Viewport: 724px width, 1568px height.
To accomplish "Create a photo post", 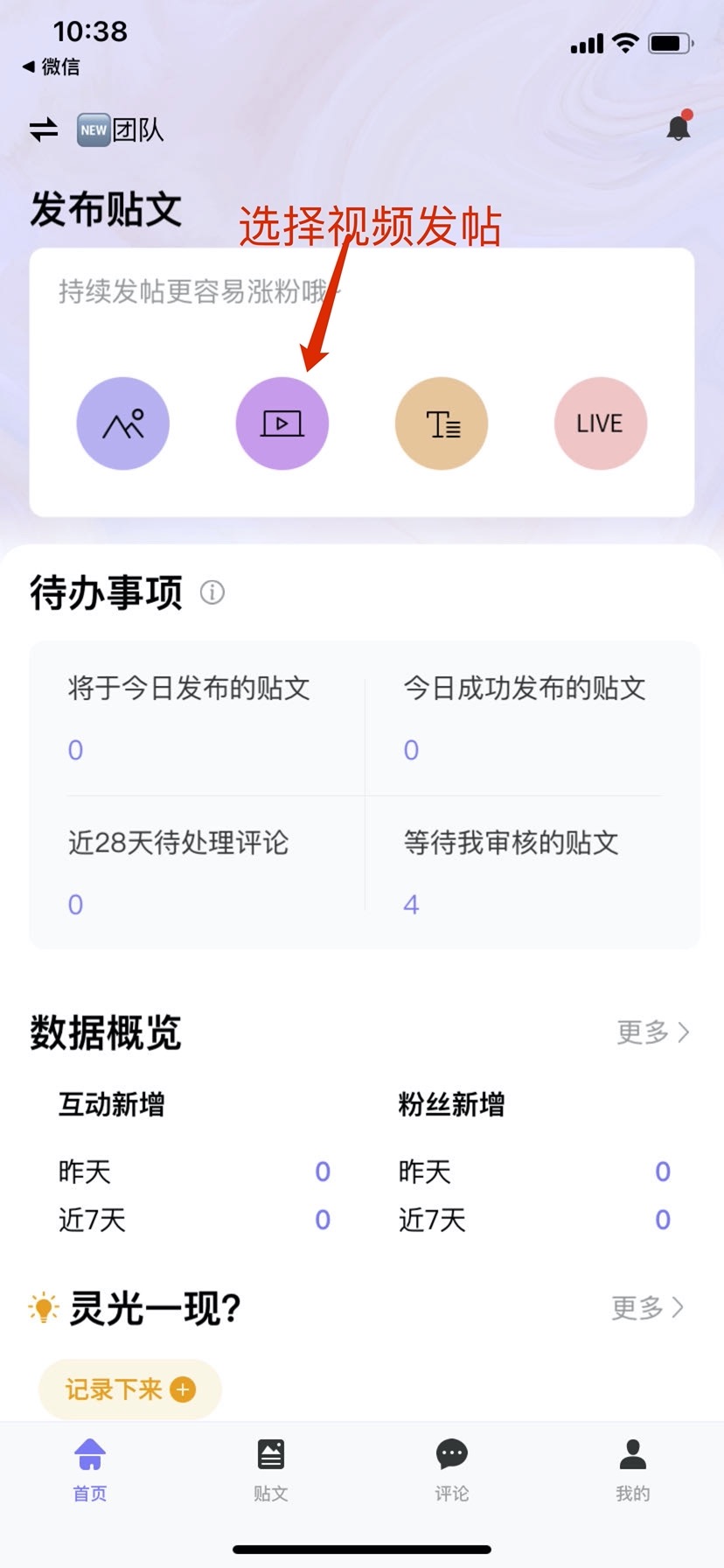I will pos(123,423).
